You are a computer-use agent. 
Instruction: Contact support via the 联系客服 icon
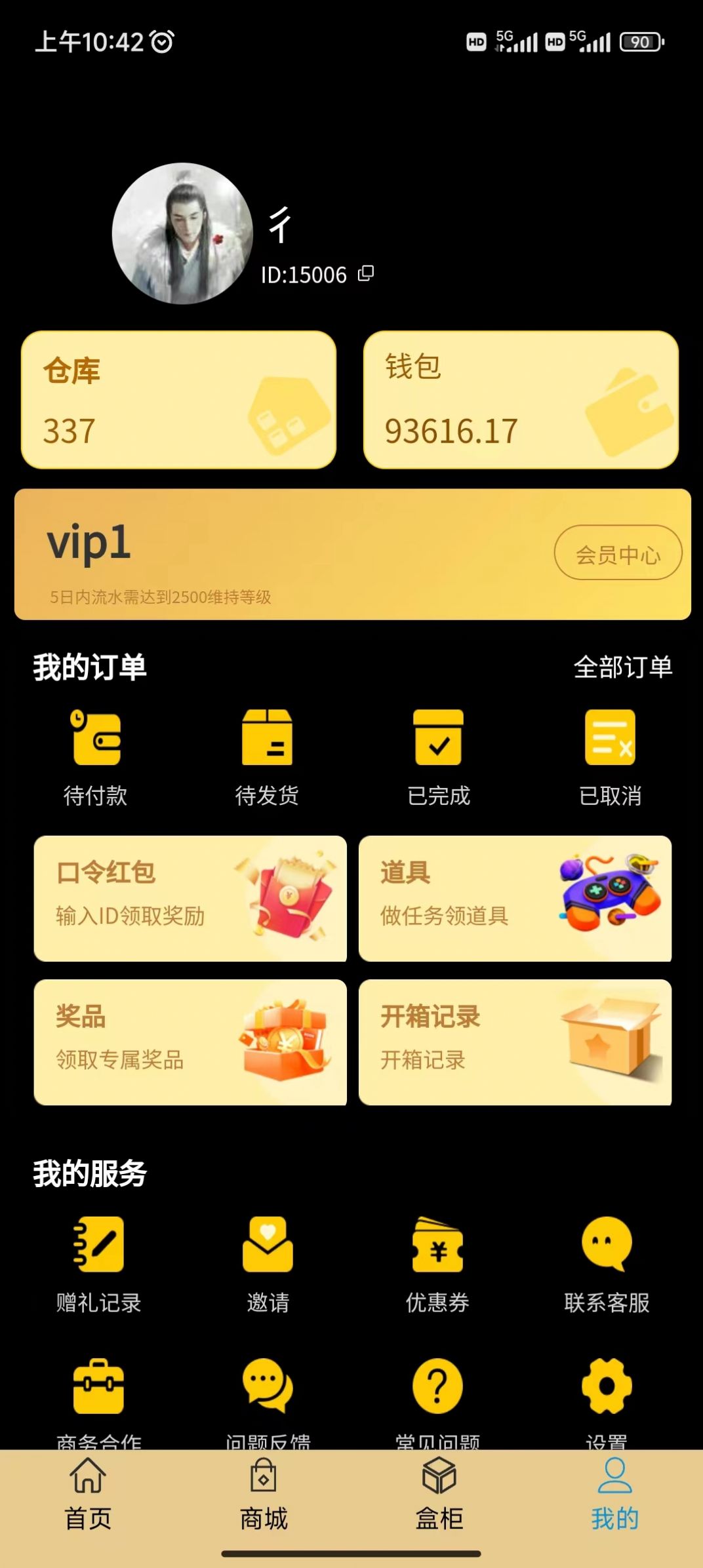click(609, 1245)
